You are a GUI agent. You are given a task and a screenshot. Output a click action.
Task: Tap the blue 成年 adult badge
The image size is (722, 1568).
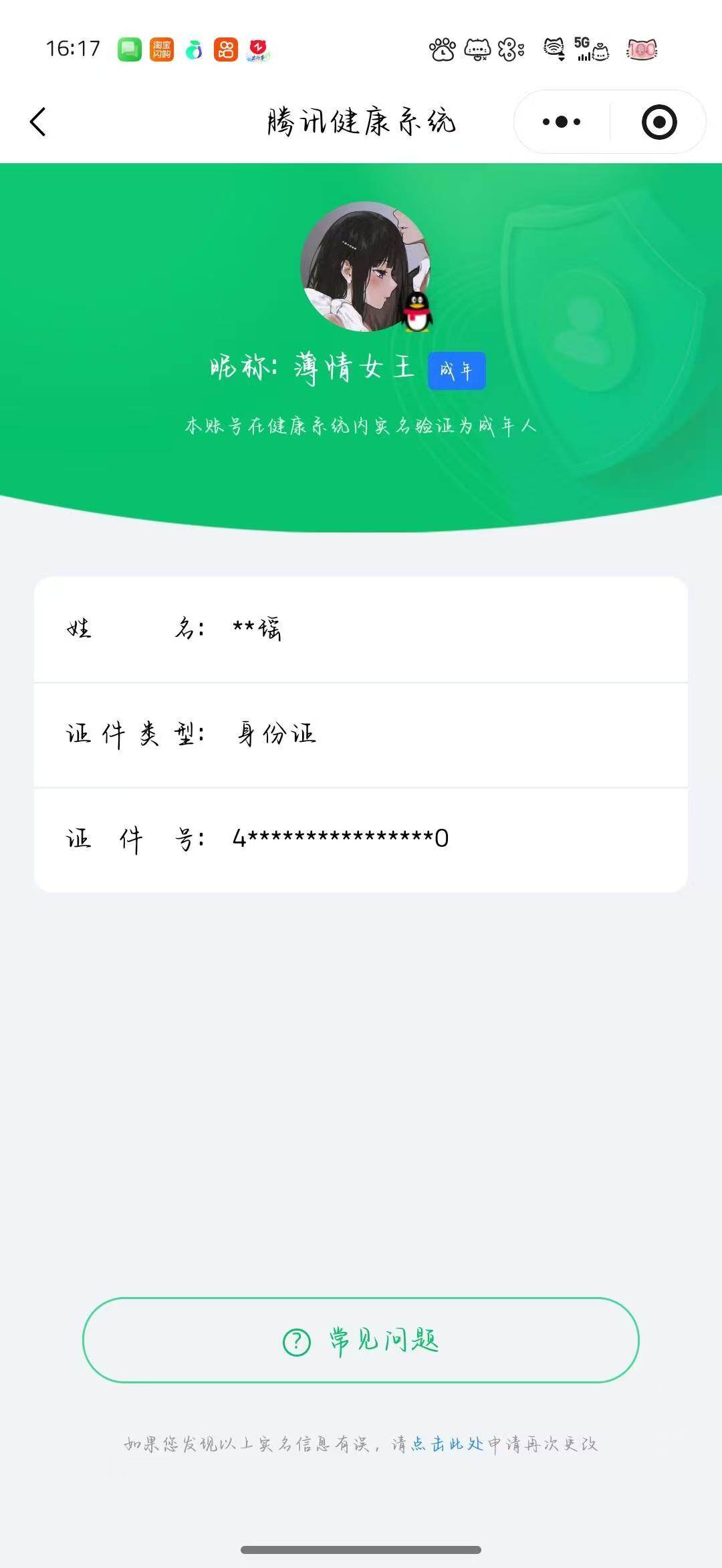tap(457, 370)
